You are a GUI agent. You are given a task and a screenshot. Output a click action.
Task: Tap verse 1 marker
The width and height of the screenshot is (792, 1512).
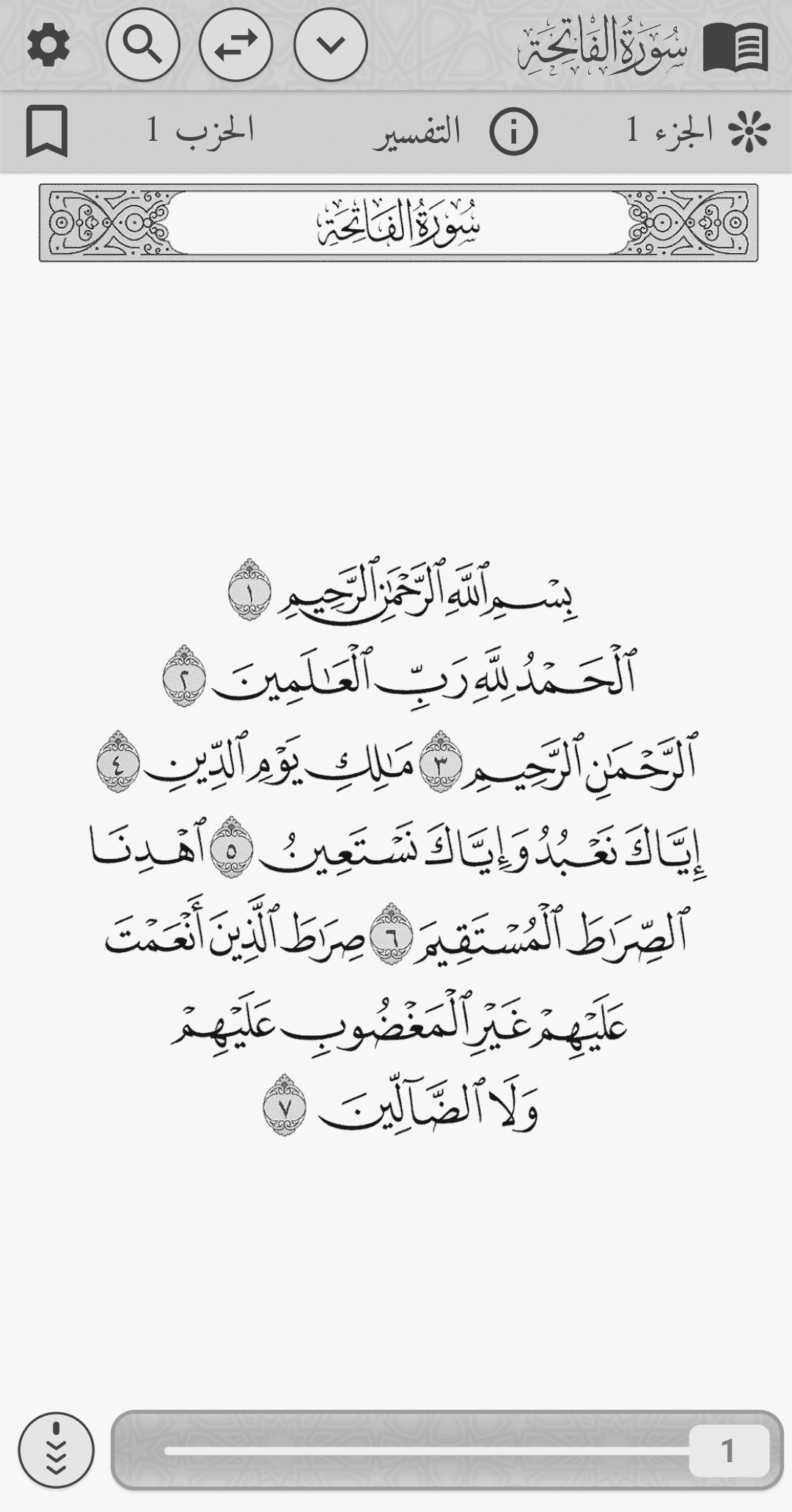(x=249, y=591)
